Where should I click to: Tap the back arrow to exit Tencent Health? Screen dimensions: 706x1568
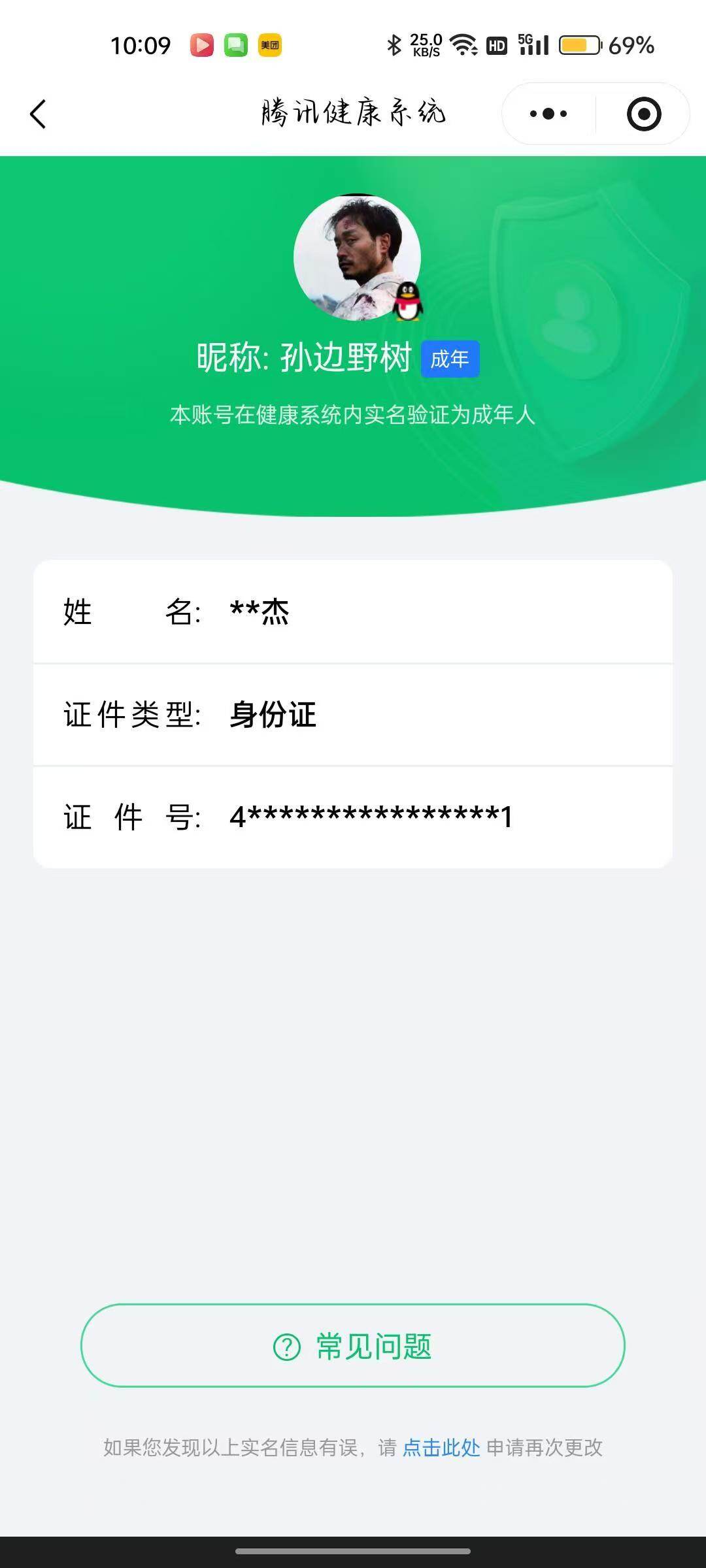pos(37,114)
